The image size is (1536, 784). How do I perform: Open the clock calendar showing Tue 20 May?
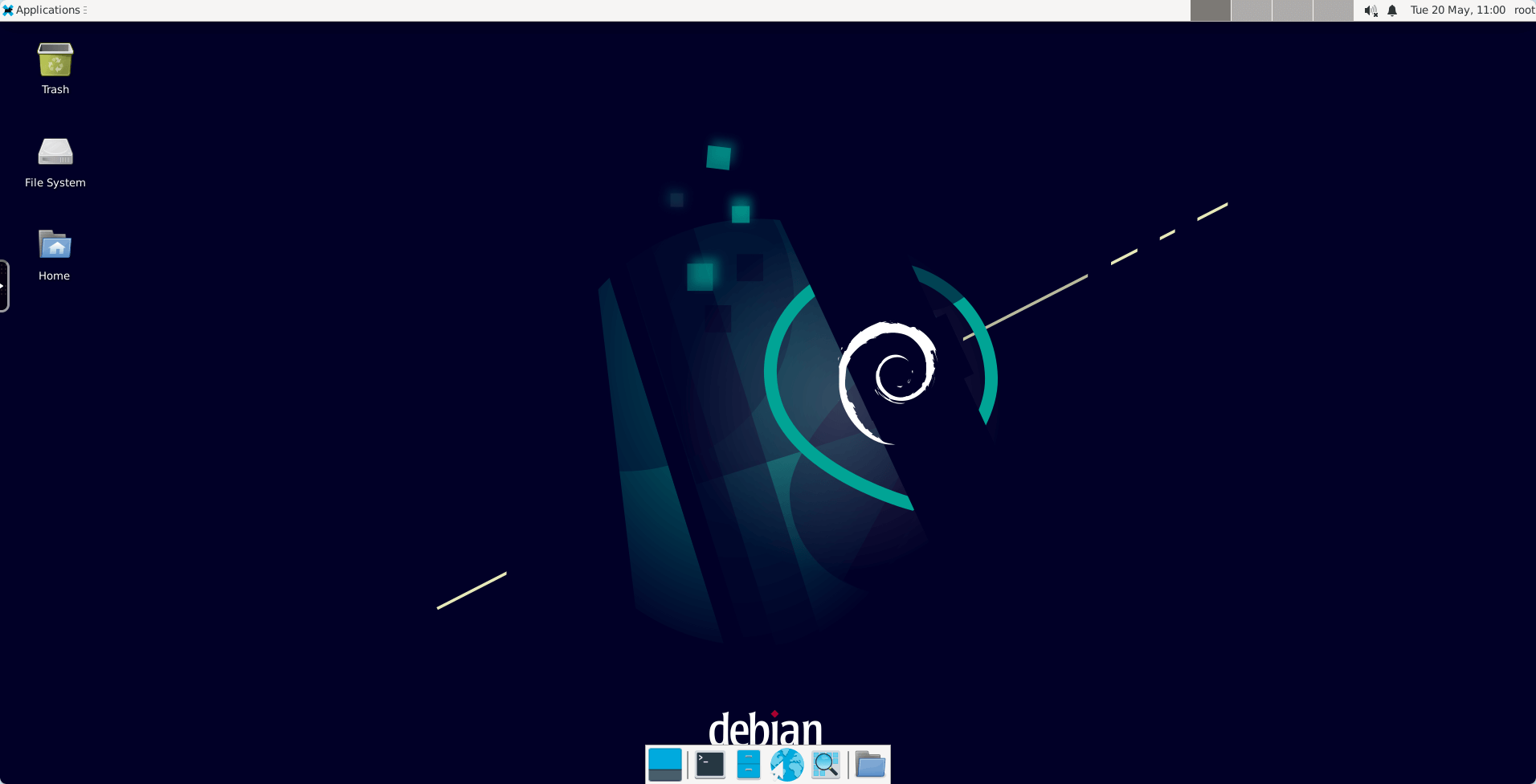1457,10
